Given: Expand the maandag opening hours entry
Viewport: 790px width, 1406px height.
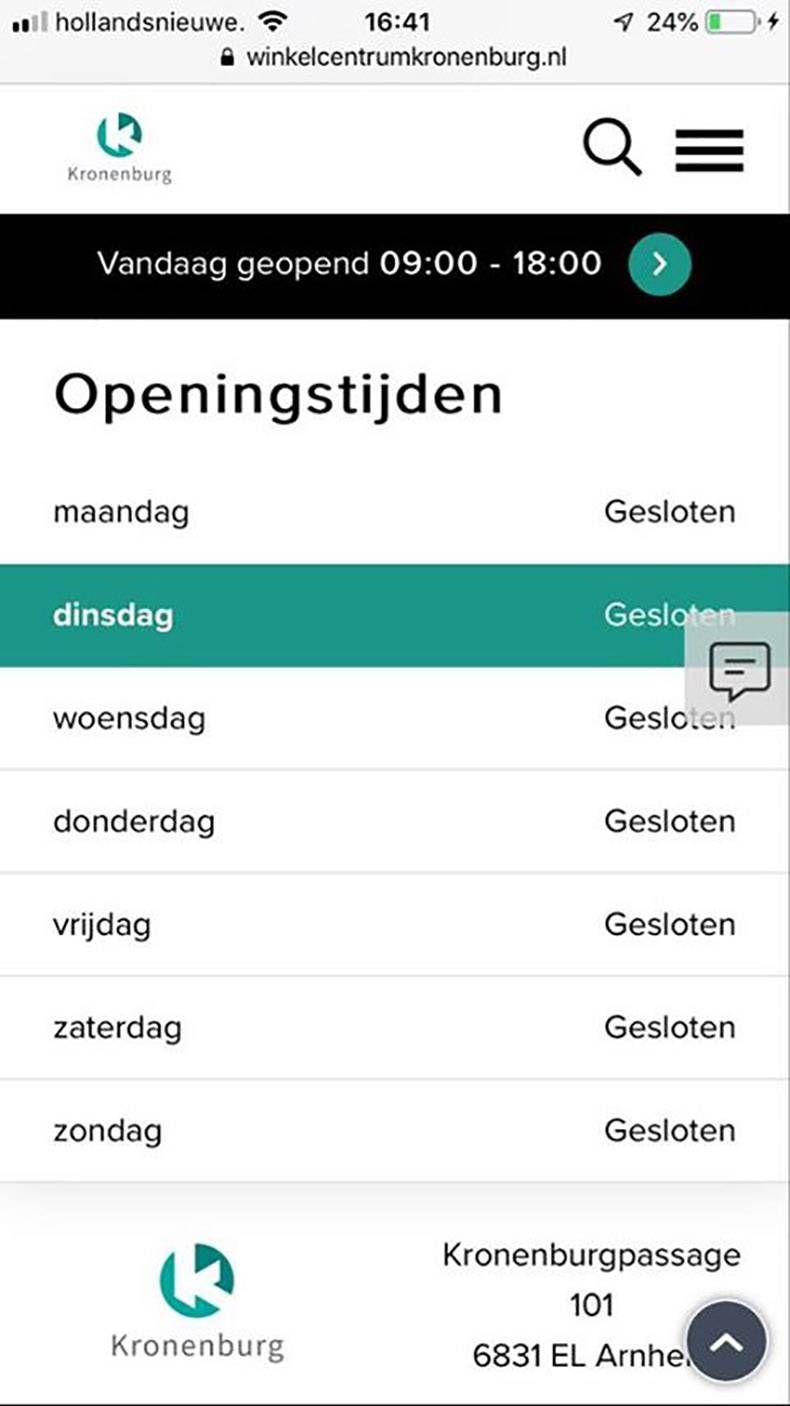Looking at the screenshot, I should (x=395, y=512).
